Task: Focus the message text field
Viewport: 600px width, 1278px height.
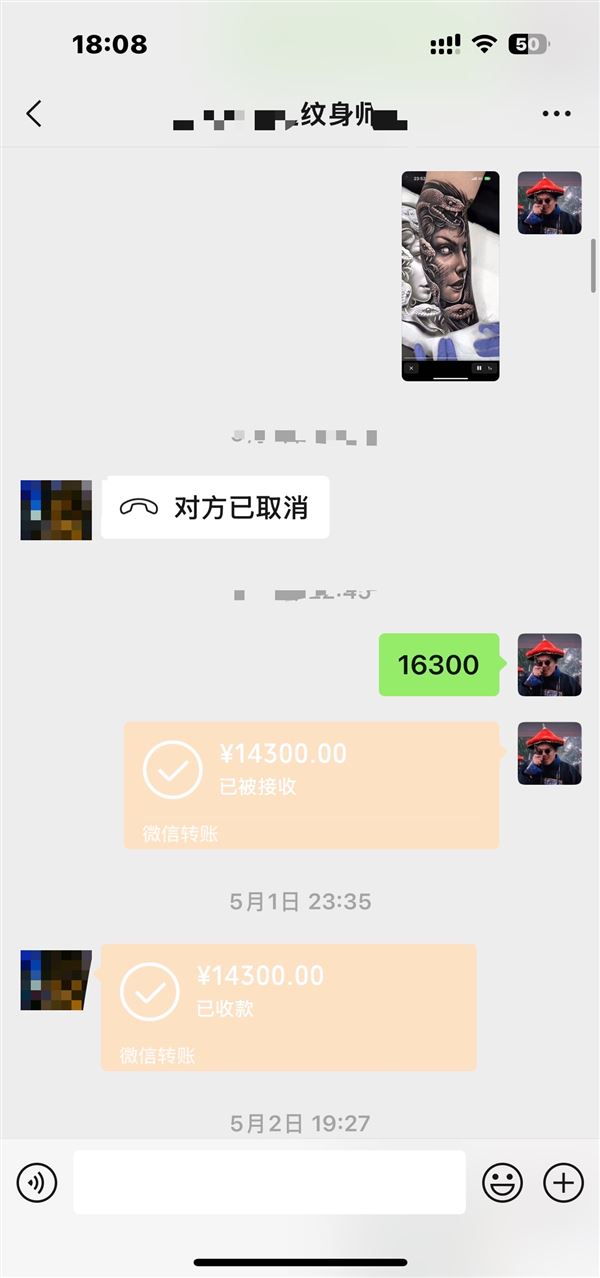Action: click(x=269, y=1183)
